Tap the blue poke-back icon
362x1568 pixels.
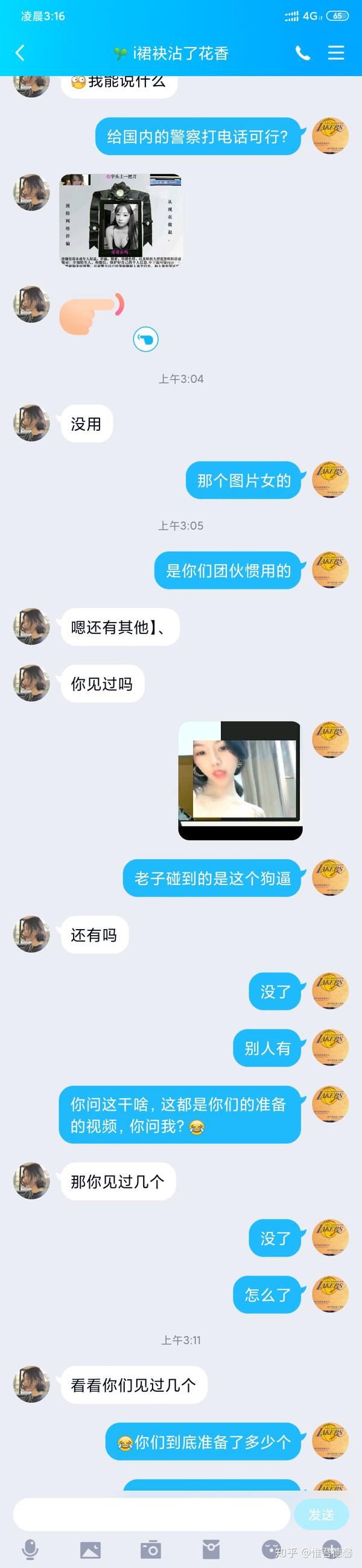coord(145,339)
